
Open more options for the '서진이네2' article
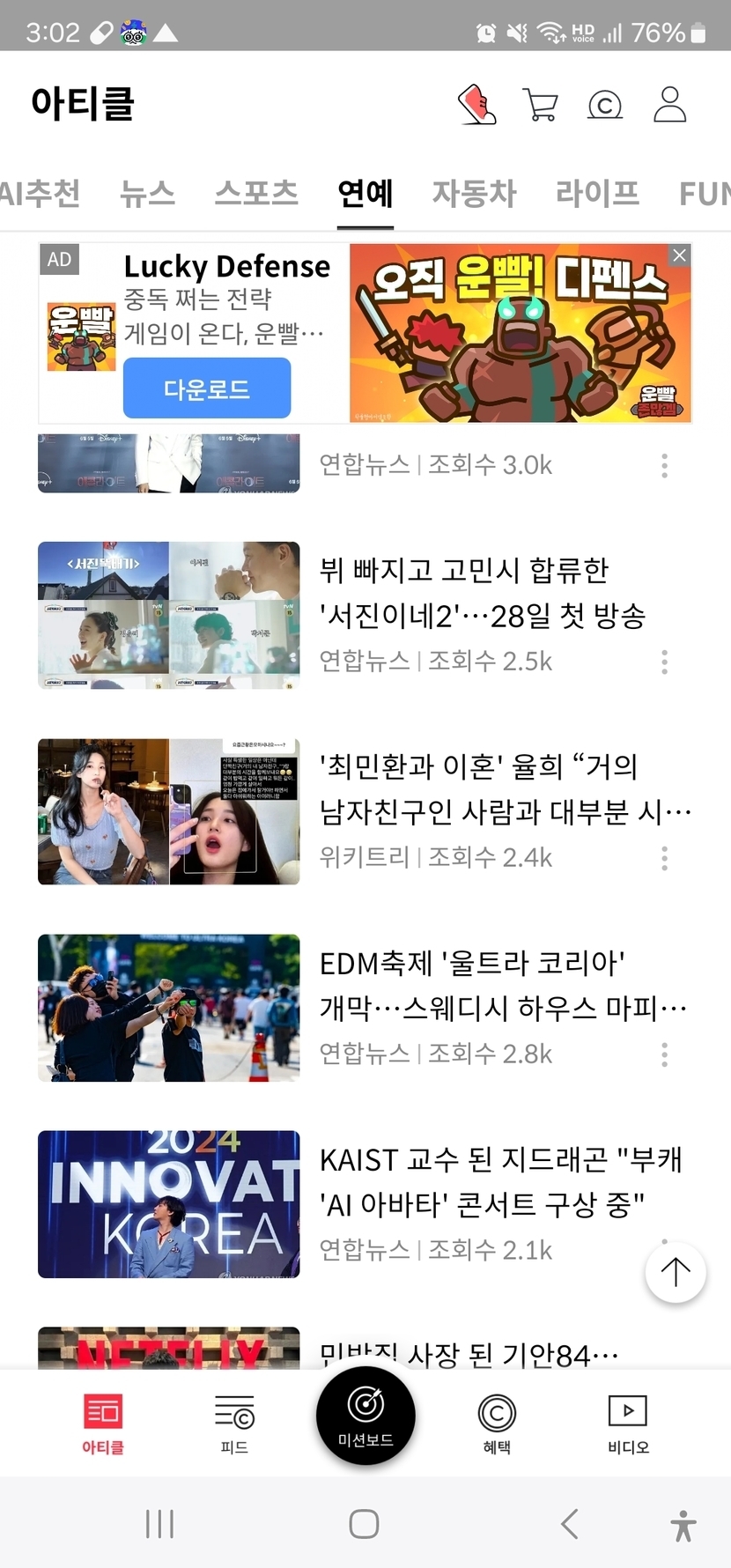coord(664,662)
